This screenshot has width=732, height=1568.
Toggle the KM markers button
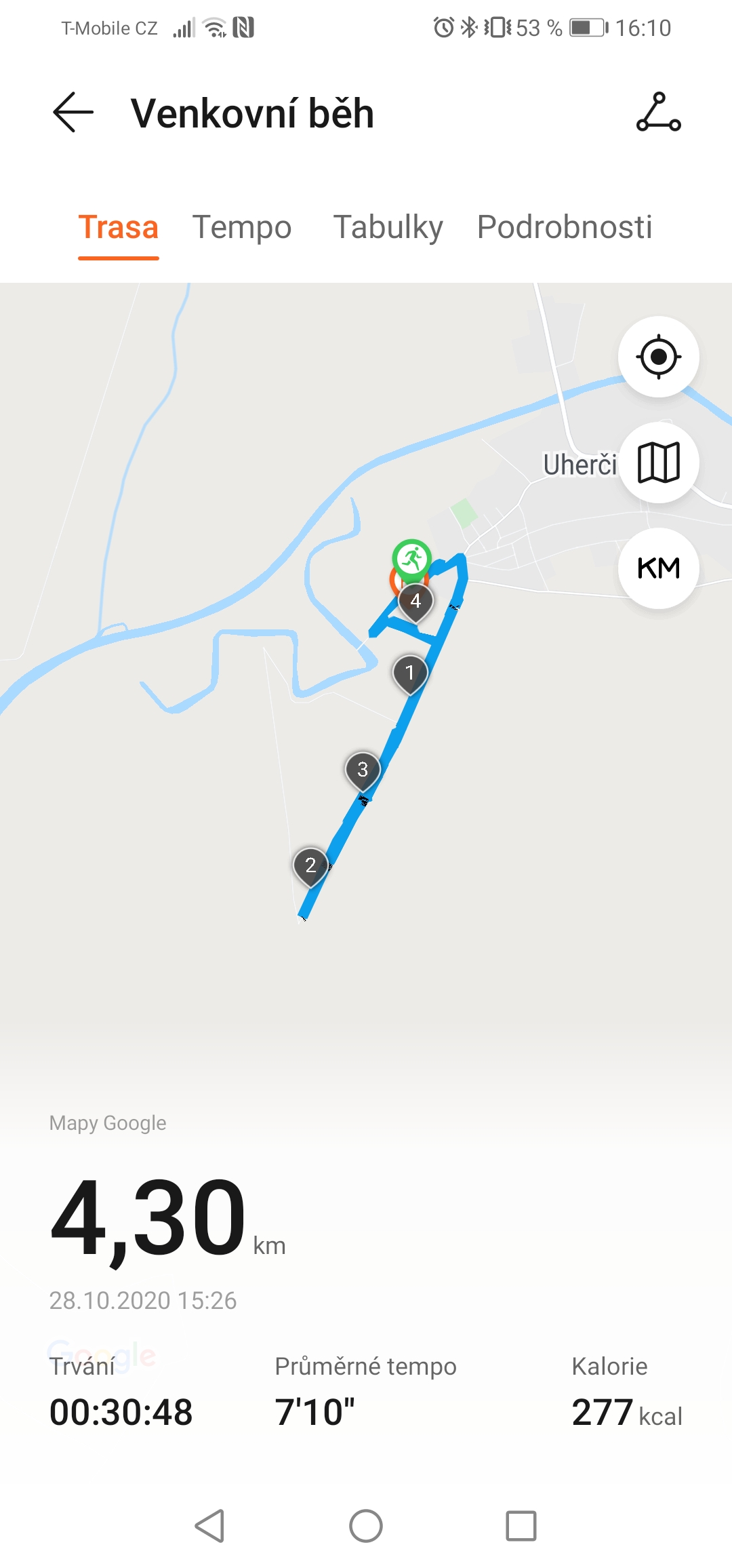point(658,568)
